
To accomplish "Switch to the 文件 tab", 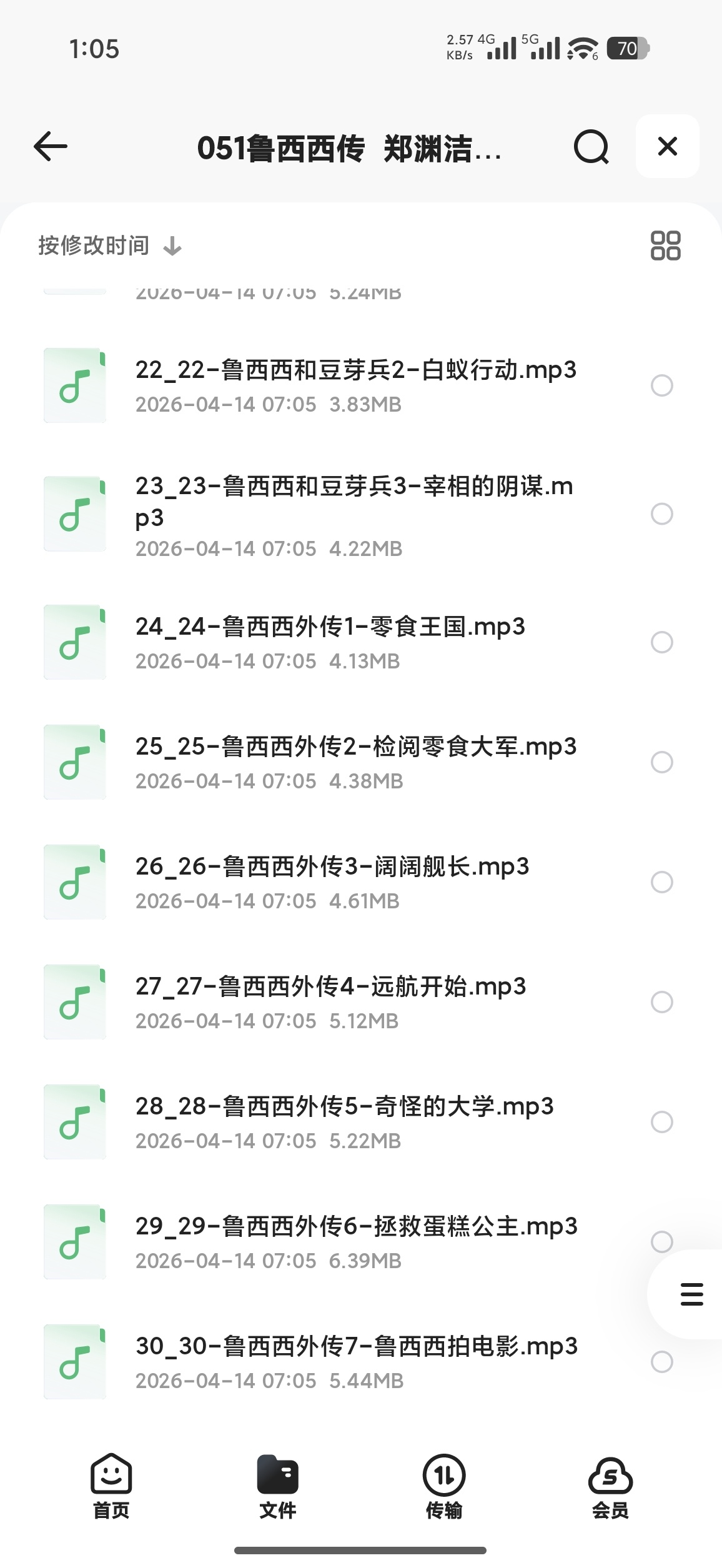I will click(278, 1487).
